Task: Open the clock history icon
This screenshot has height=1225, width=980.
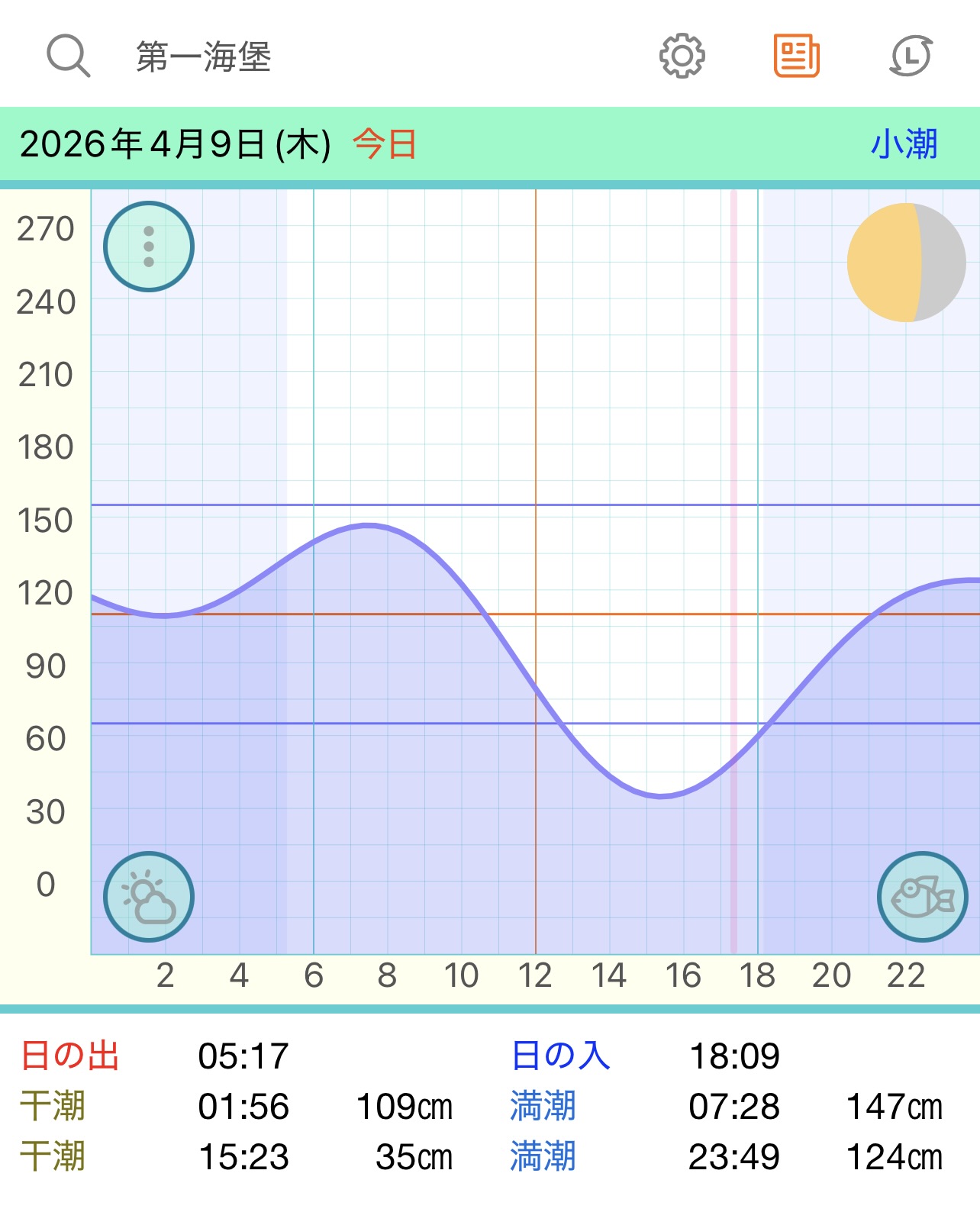Action: (911, 56)
